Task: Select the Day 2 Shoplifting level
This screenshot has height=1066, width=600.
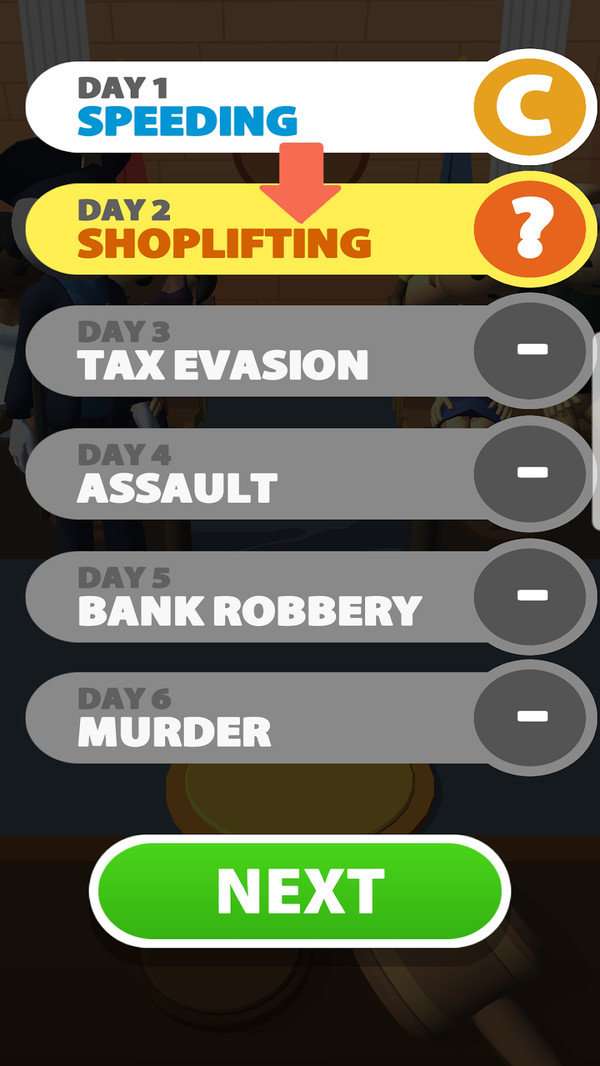Action: click(250, 228)
